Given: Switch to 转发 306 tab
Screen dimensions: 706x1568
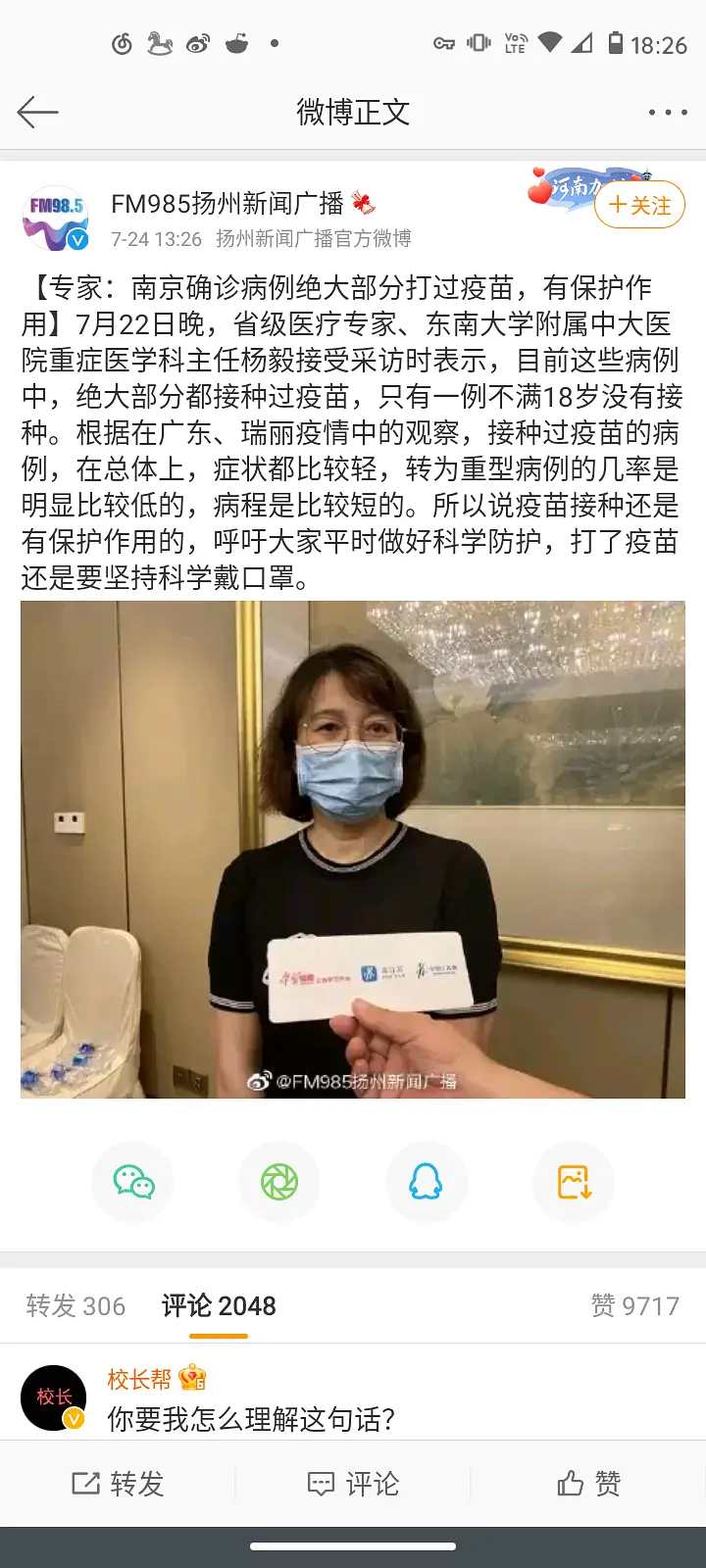Looking at the screenshot, I should tap(76, 1305).
